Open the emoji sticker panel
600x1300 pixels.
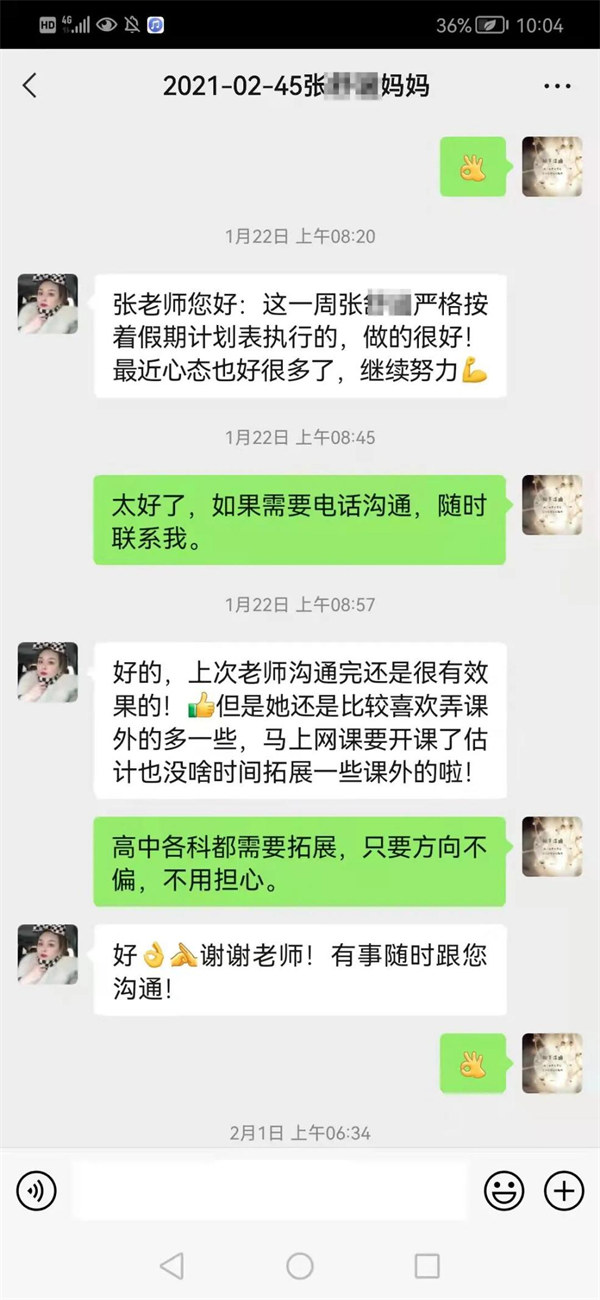pyautogui.click(x=504, y=1190)
